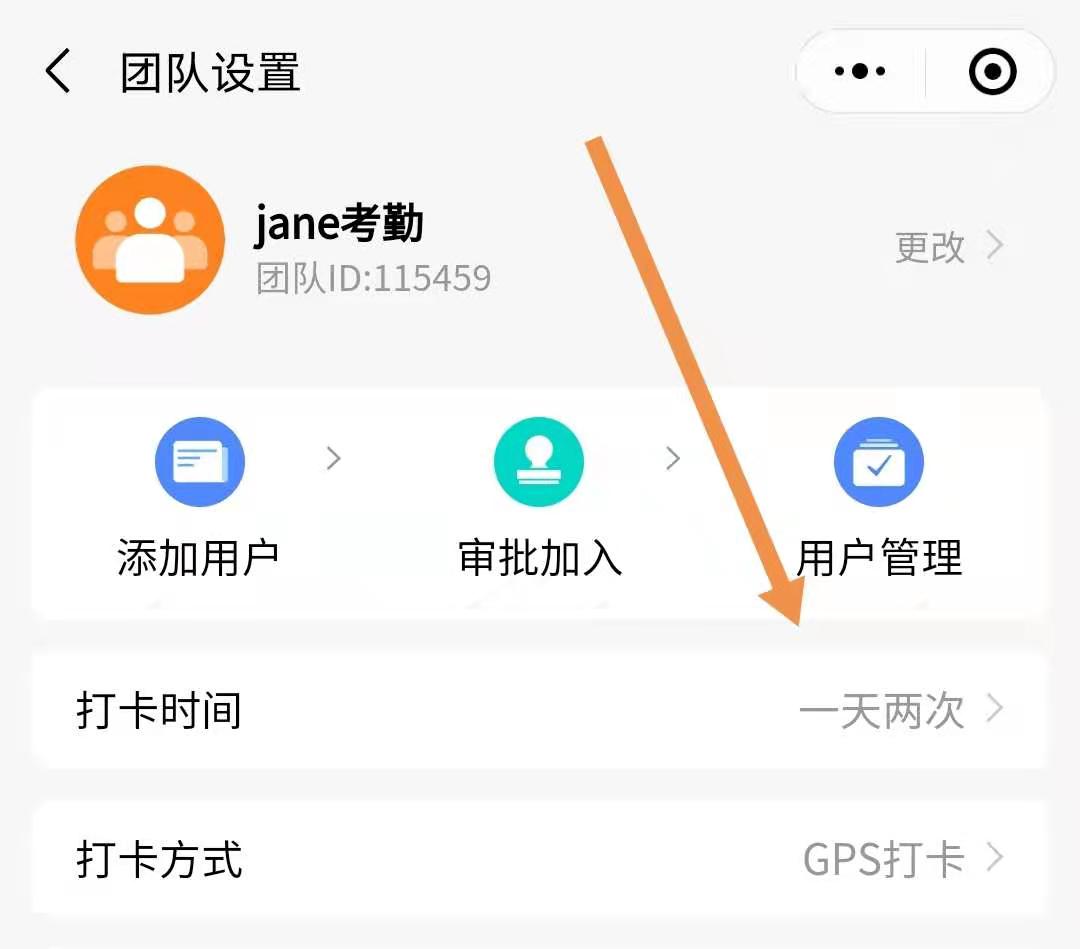Open 用户管理
The width and height of the screenshot is (1080, 949).
coord(878,498)
